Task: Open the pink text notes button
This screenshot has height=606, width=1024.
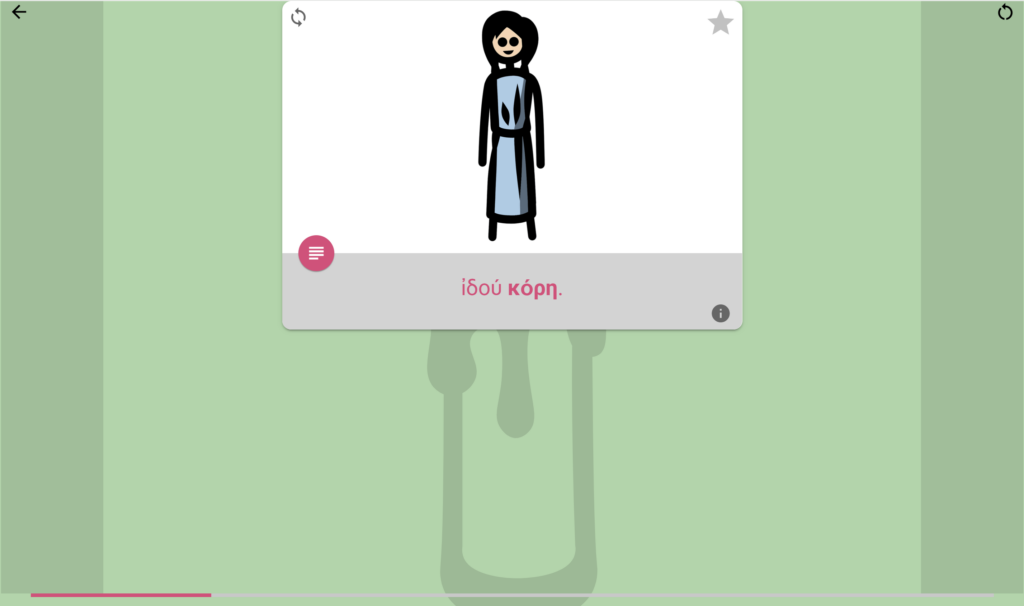Action: [316, 253]
